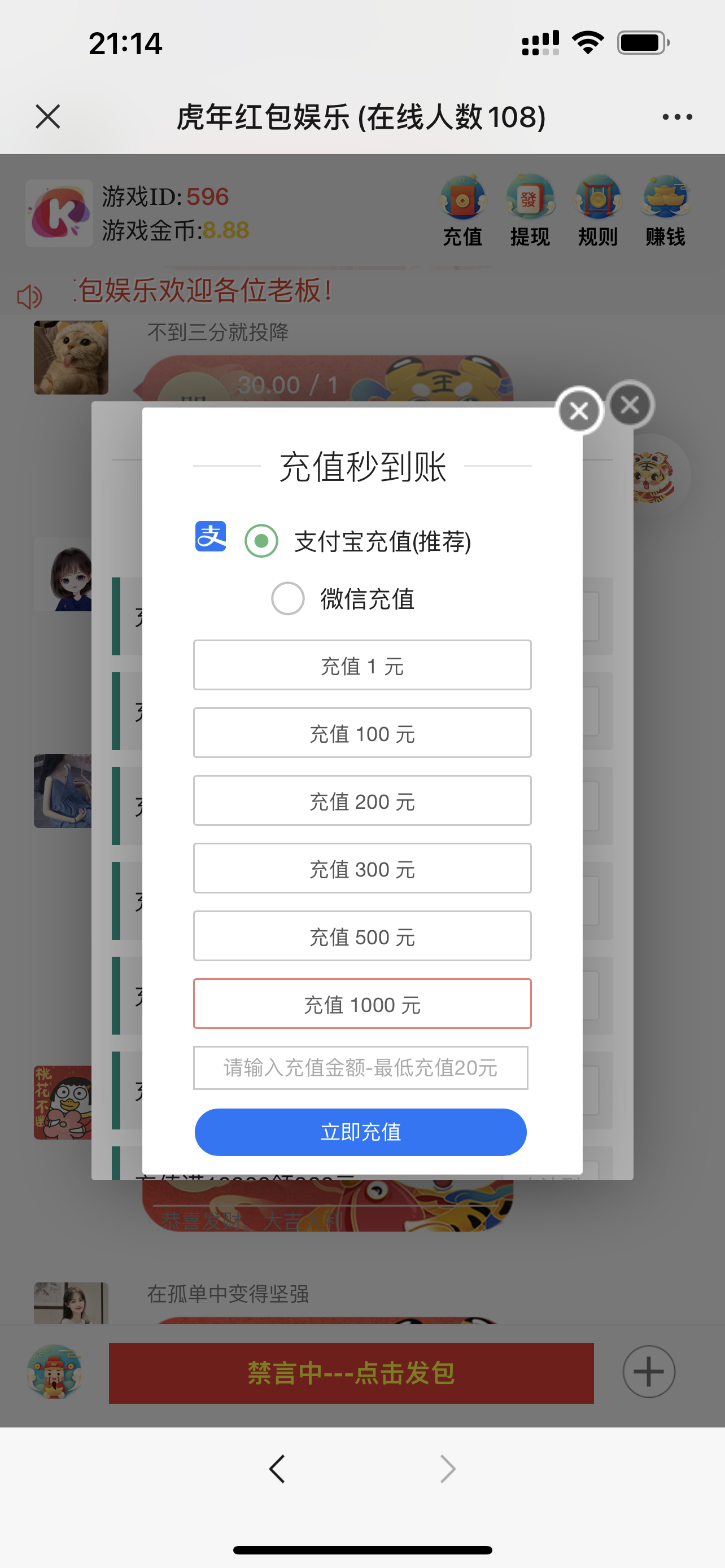Select the 微信充值 radio option
Viewport: 725px width, 1568px height.
(x=287, y=598)
